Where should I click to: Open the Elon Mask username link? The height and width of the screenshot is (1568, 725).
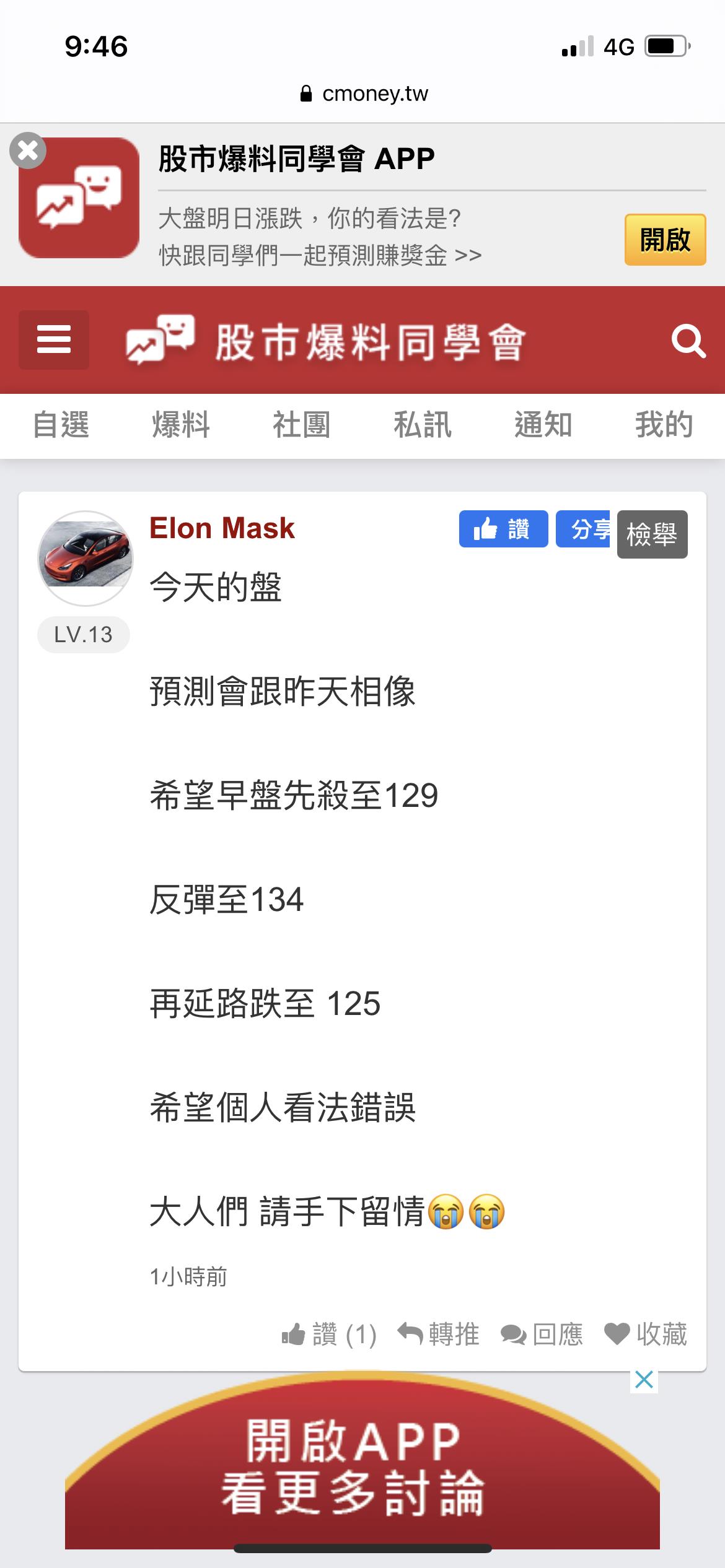222,528
